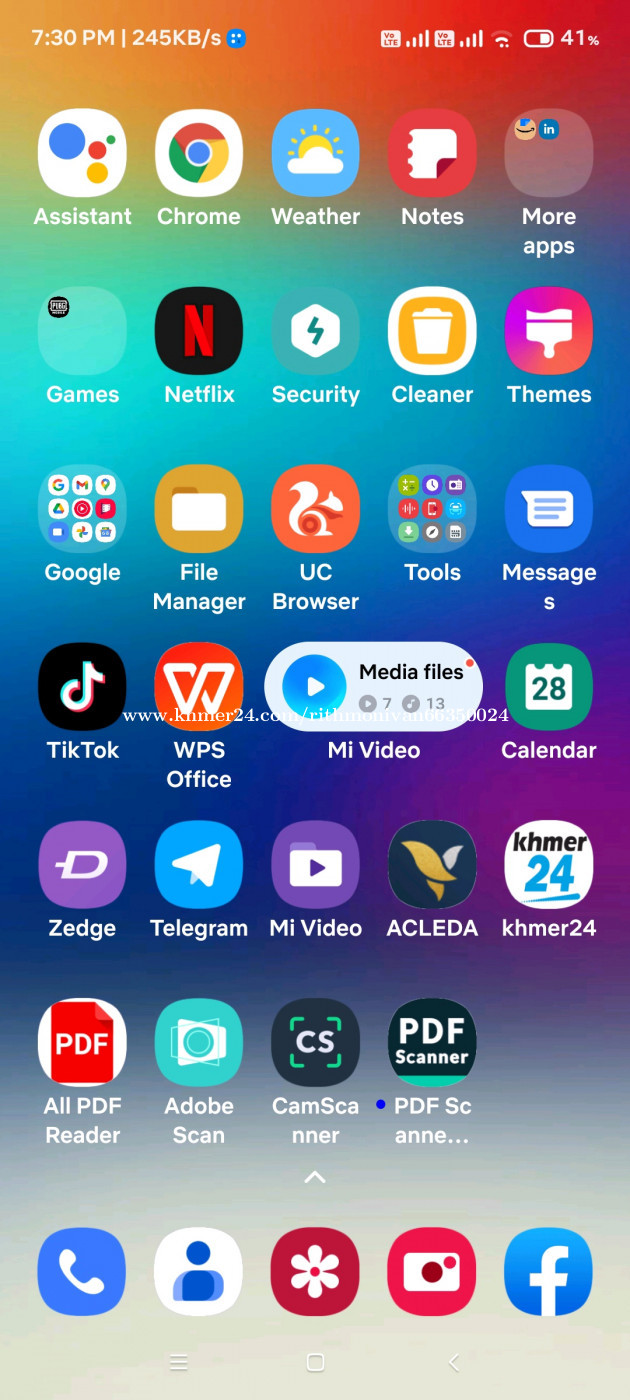This screenshot has height=1400, width=630.
Task: Open the Phone dialer in the dock
Action: (x=82, y=1272)
